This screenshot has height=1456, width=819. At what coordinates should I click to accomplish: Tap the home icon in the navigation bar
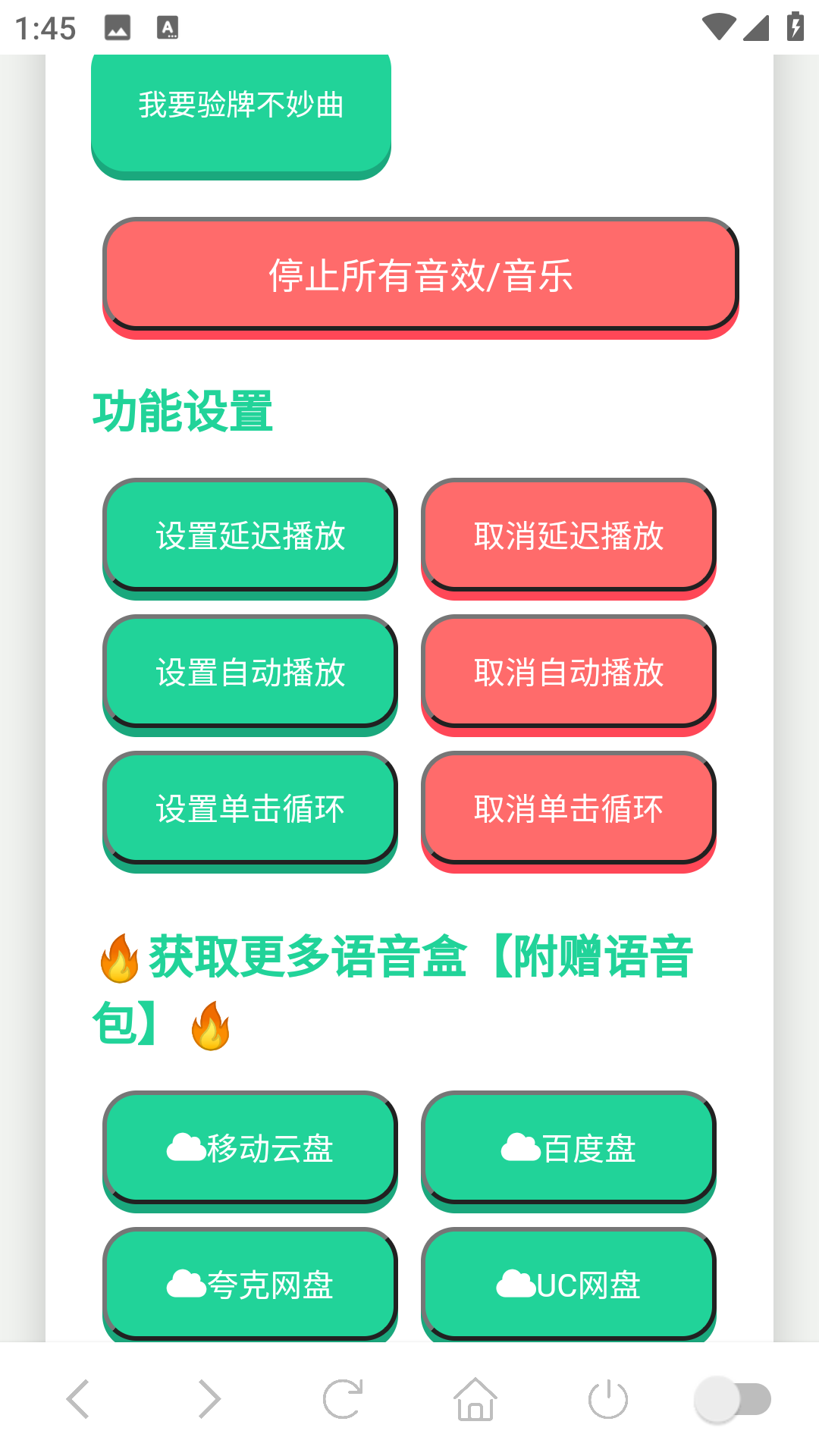point(475,1400)
